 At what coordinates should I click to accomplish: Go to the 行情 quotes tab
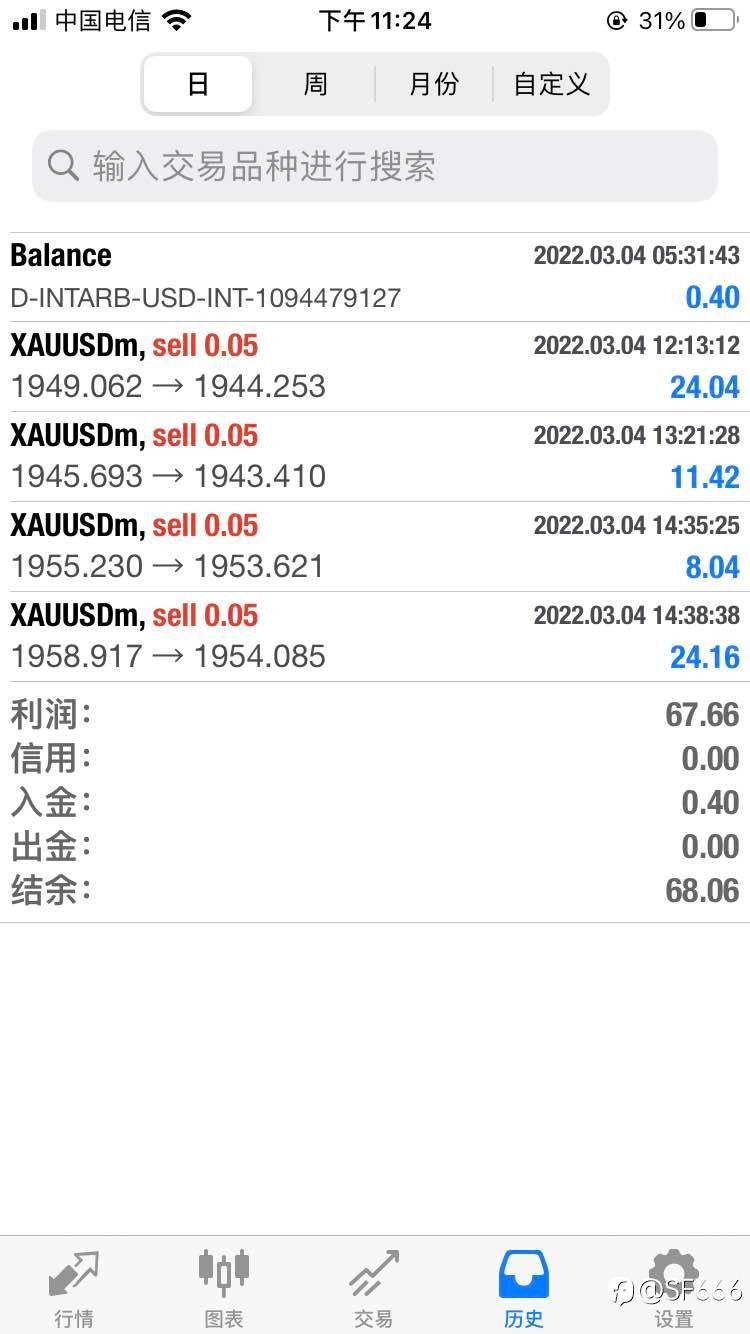click(74, 1287)
